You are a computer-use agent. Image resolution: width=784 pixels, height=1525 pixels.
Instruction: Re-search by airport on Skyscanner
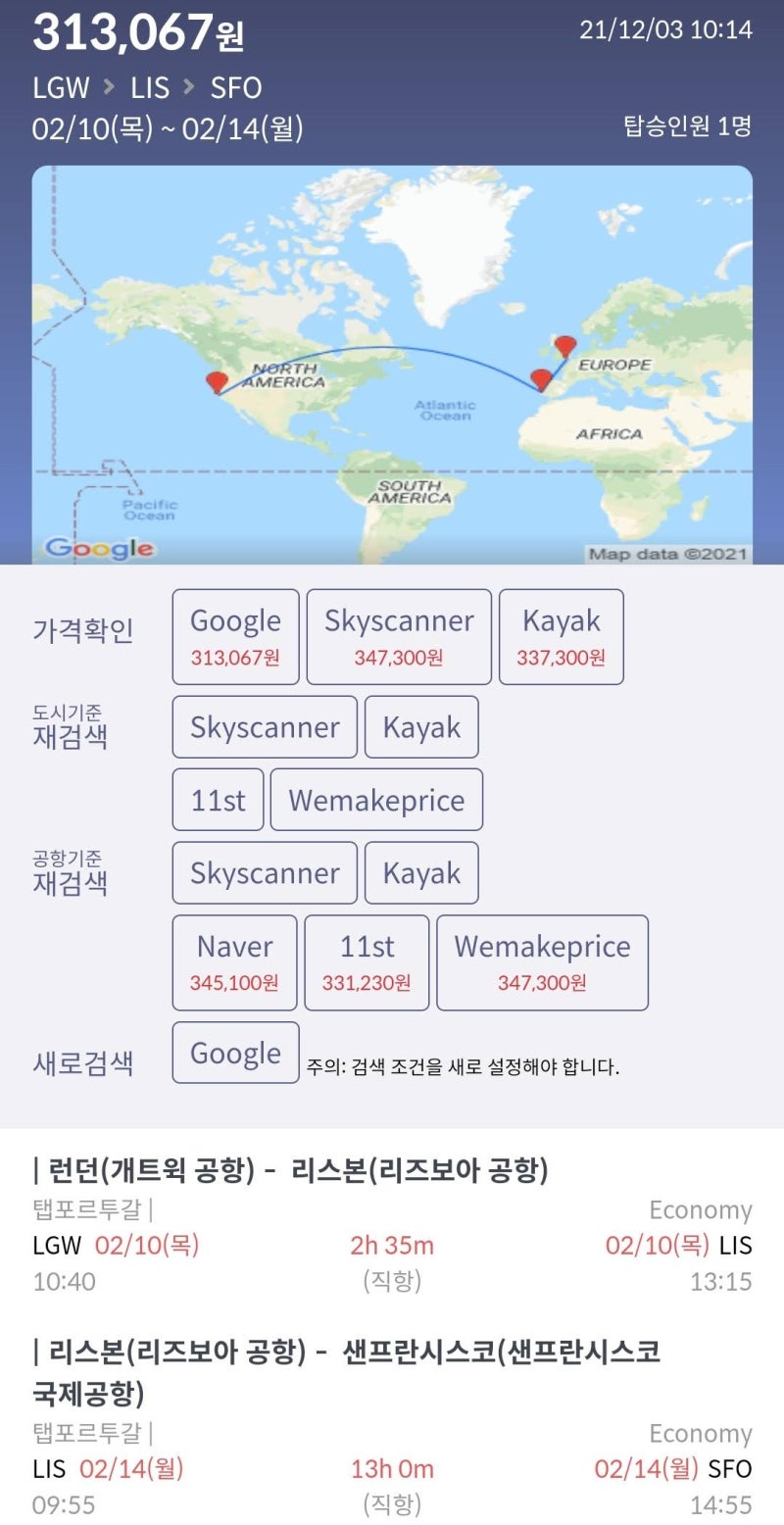[x=265, y=872]
